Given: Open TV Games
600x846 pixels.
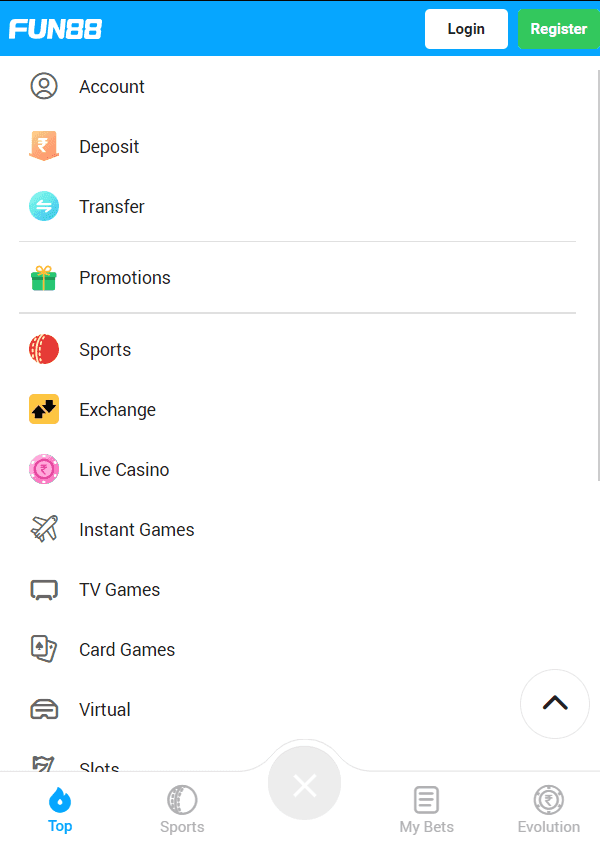Looking at the screenshot, I should coord(119,590).
